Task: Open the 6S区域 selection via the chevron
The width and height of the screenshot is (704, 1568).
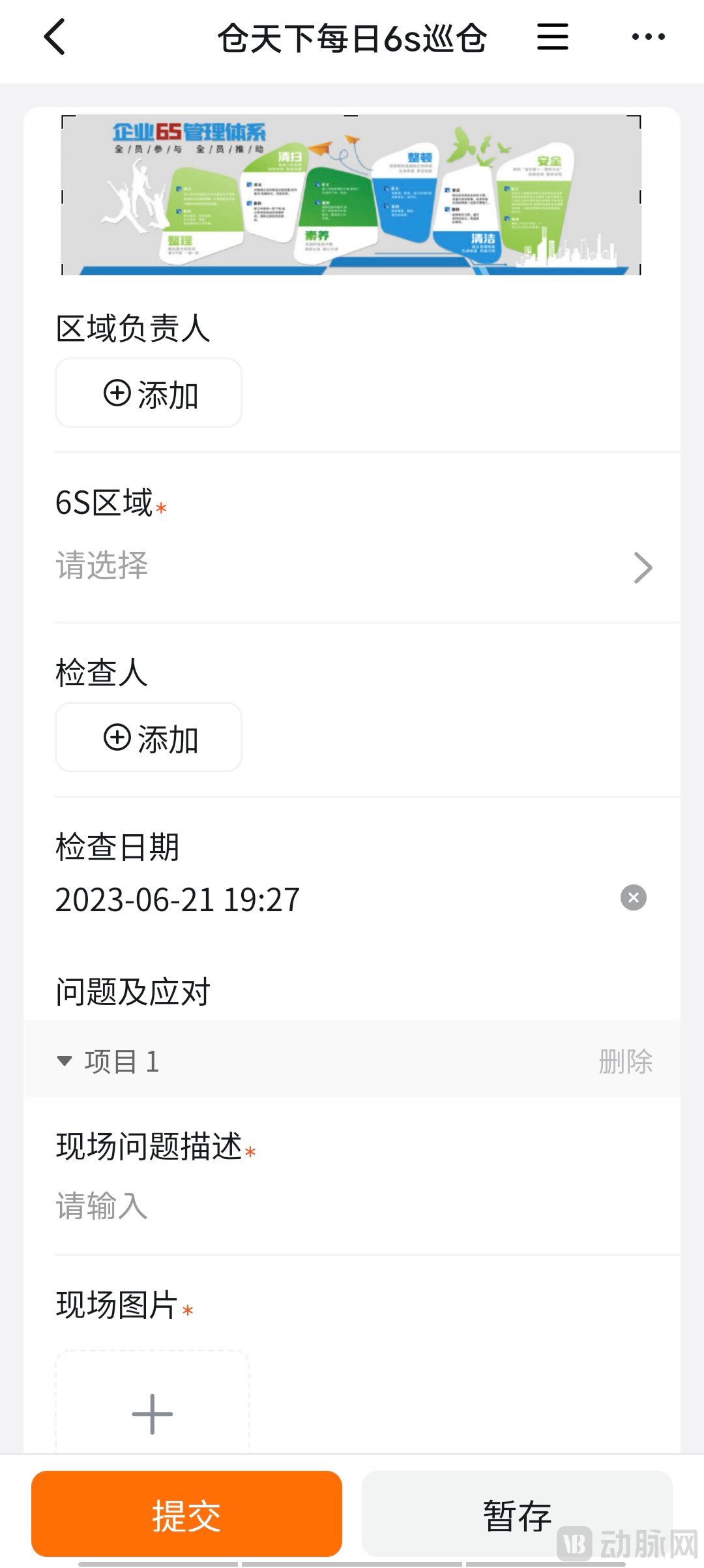Action: tap(643, 567)
